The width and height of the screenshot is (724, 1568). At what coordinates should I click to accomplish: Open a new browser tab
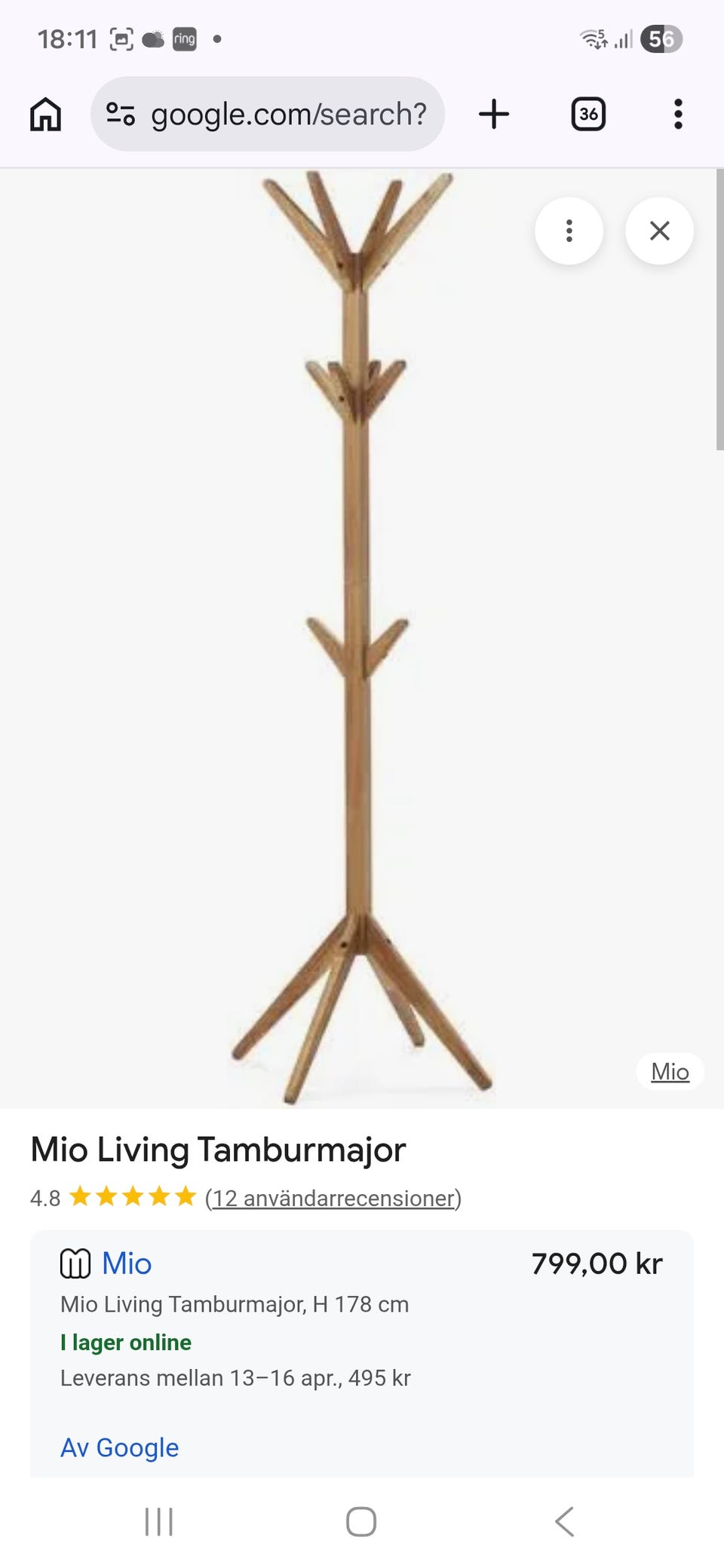pyautogui.click(x=494, y=115)
